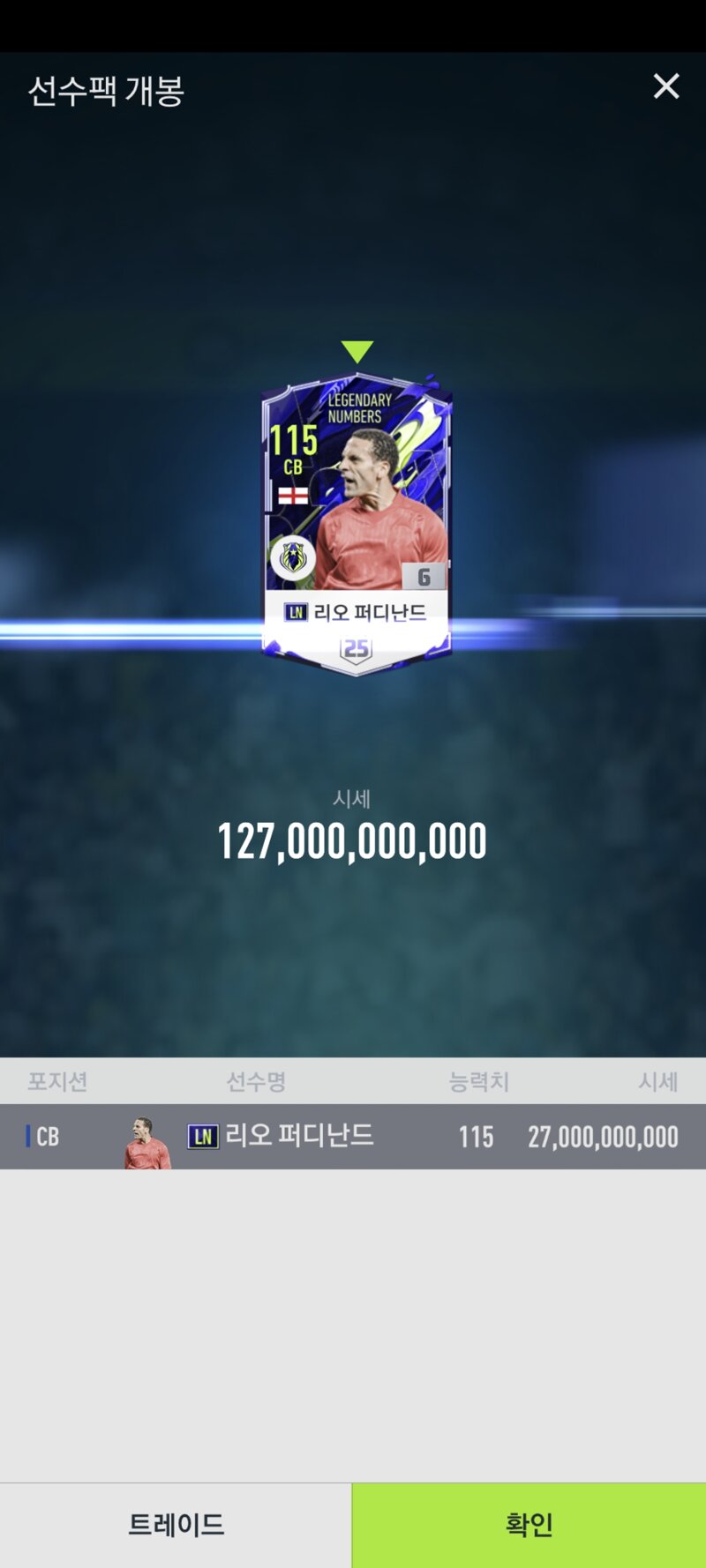The height and width of the screenshot is (1568, 706).
Task: View the Legendary Numbers 리오 퍼디난드 card
Action: coord(357,525)
